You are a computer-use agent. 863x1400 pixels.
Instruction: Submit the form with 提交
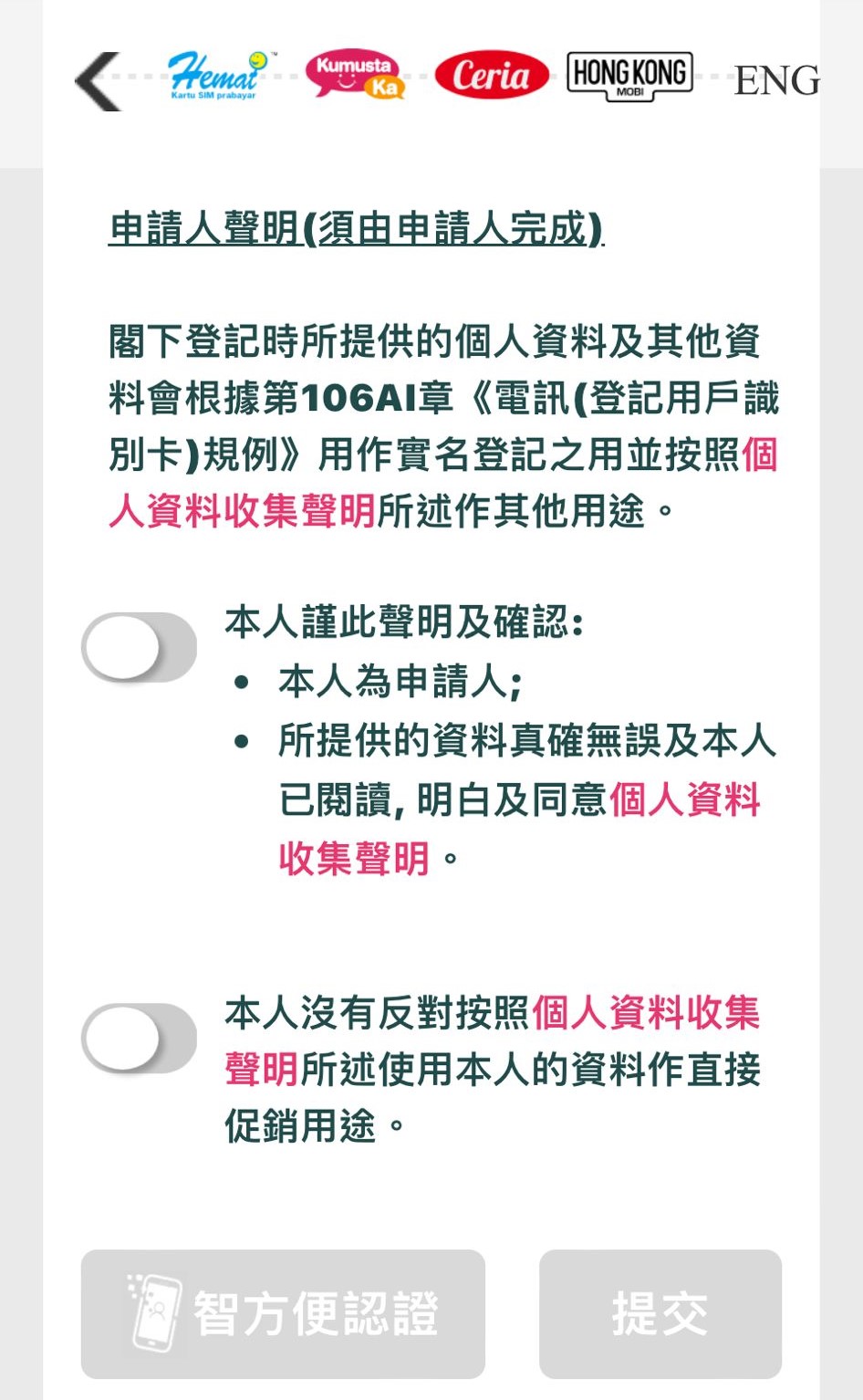[660, 1313]
